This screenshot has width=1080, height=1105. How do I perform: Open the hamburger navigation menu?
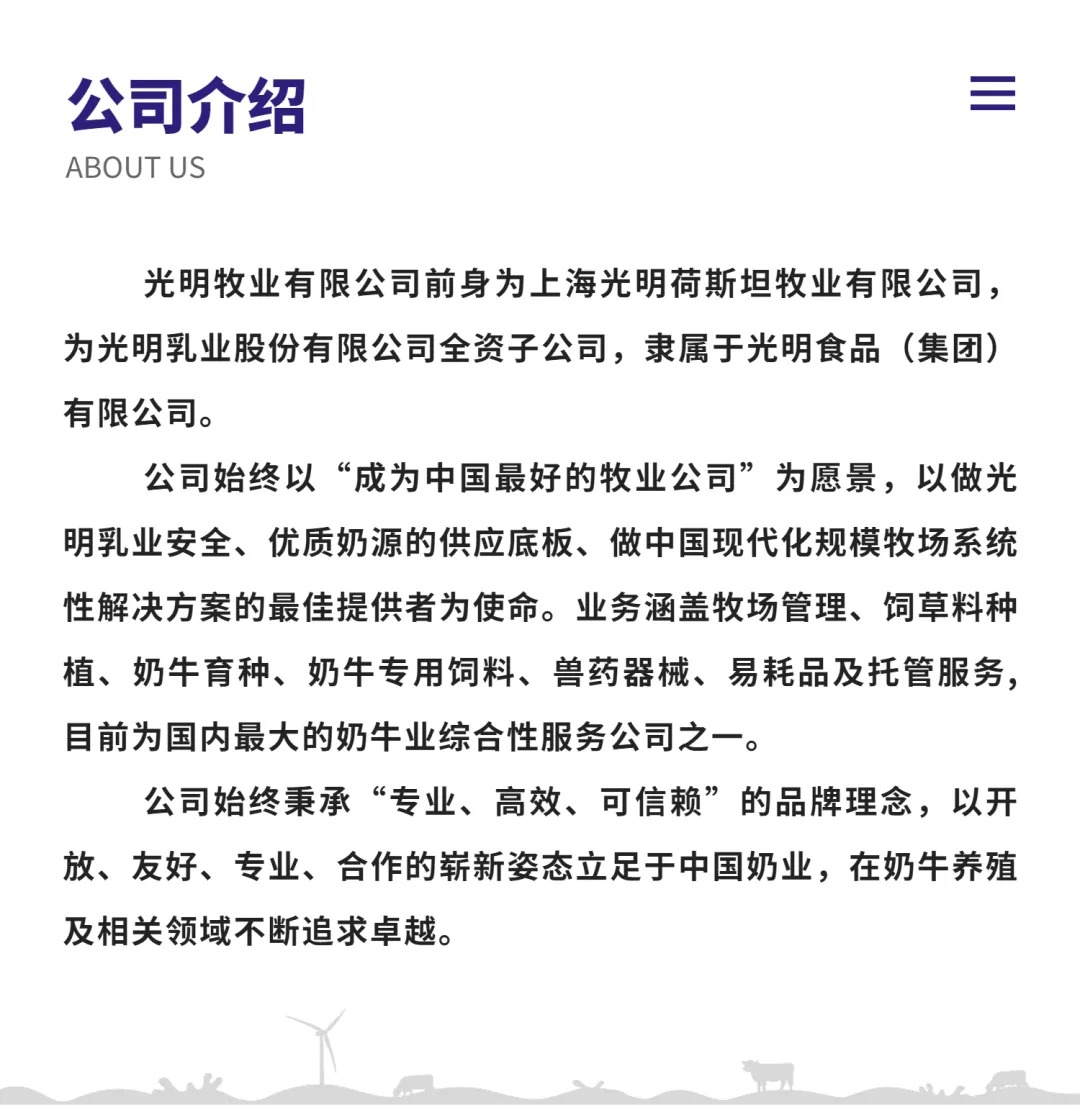992,93
